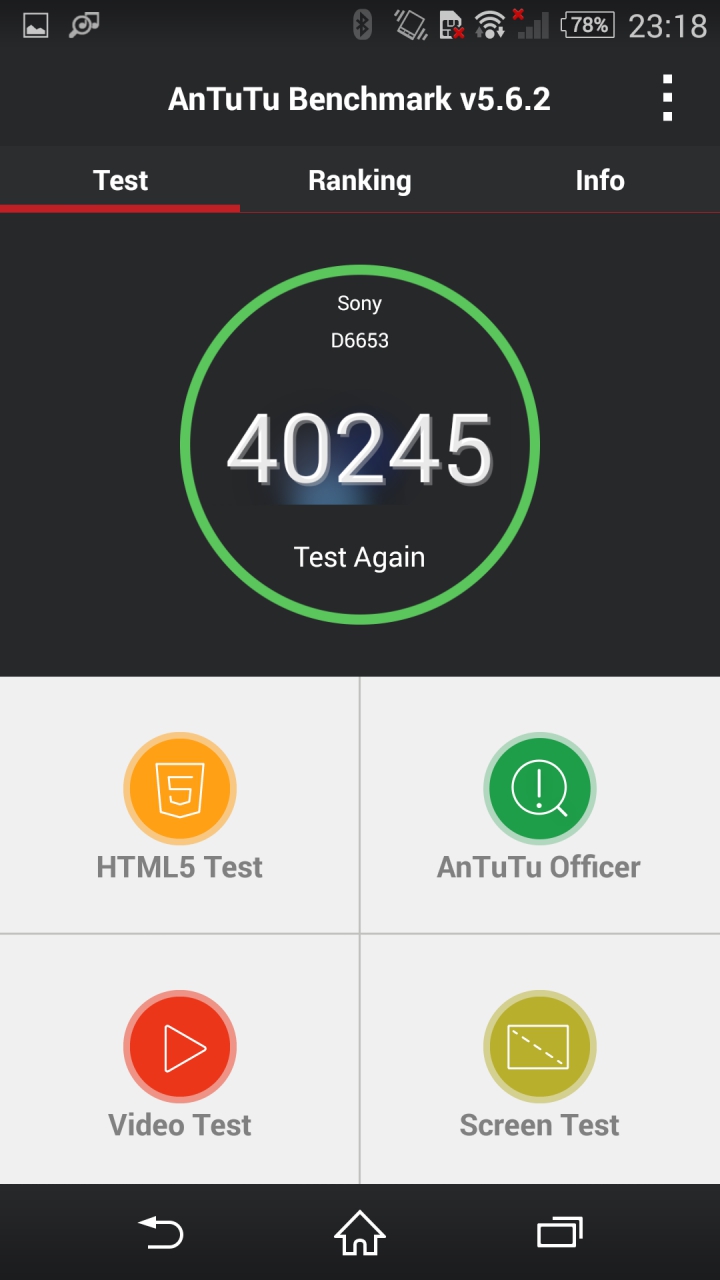Switch to the Ranking tab

click(360, 180)
